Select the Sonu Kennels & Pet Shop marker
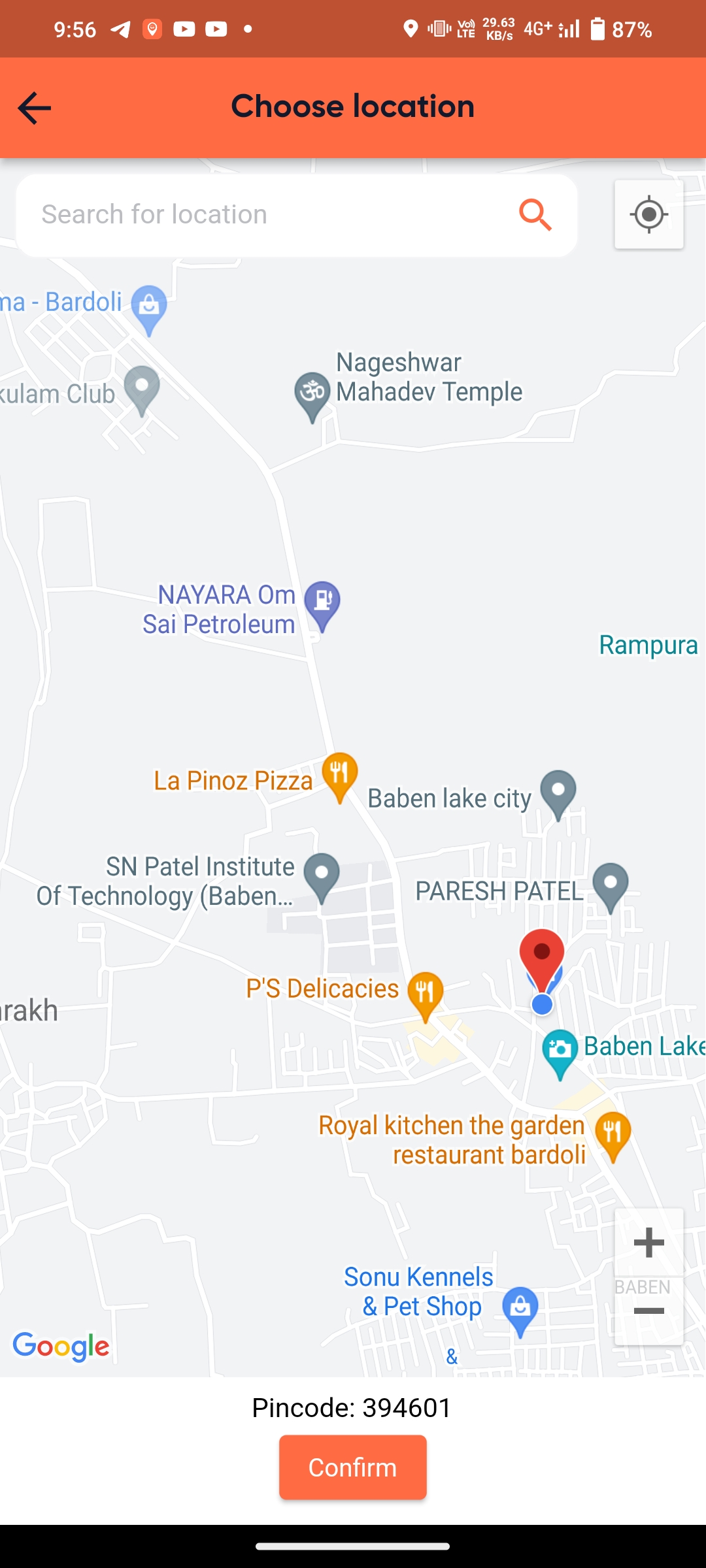The image size is (706, 1568). point(520,1309)
